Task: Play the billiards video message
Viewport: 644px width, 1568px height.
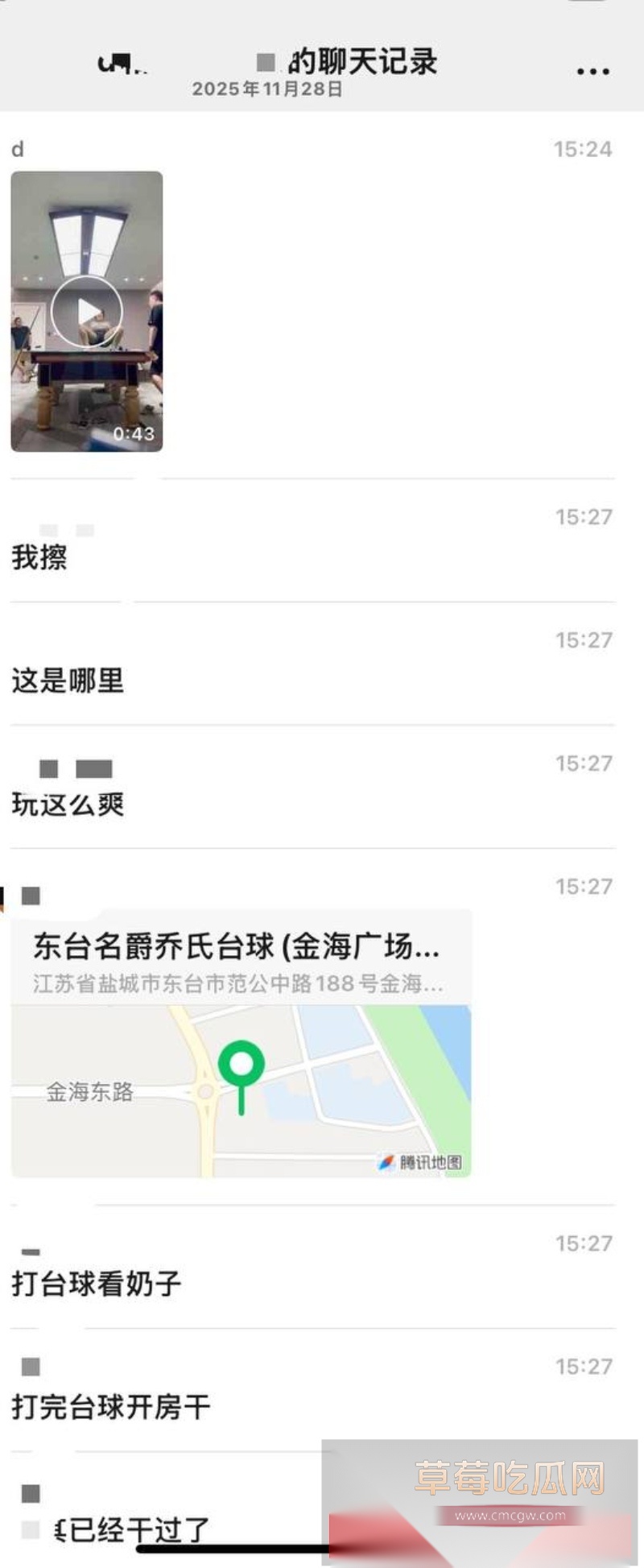Action: tap(86, 310)
